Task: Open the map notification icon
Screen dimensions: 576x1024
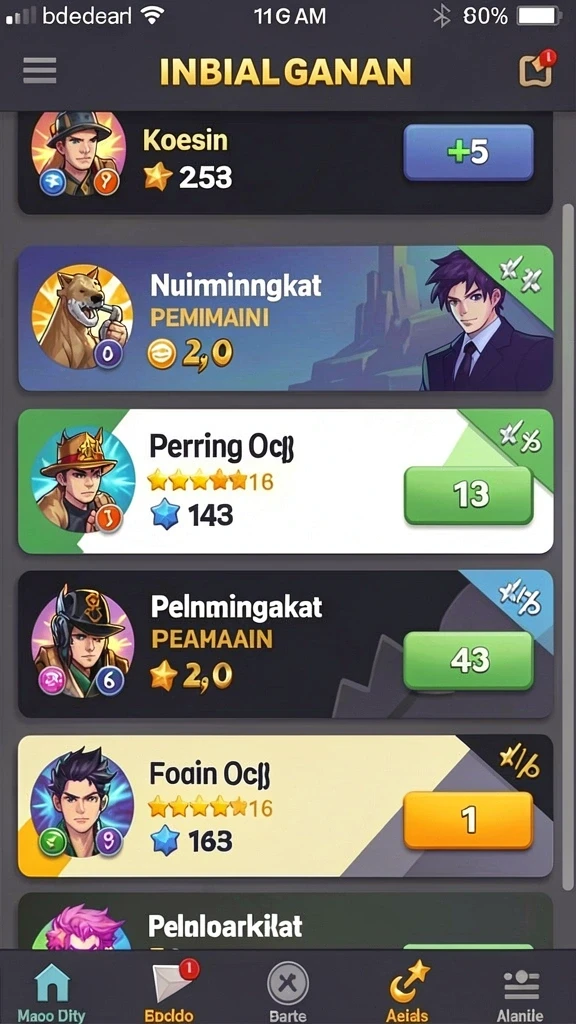Action: pyautogui.click(x=536, y=69)
